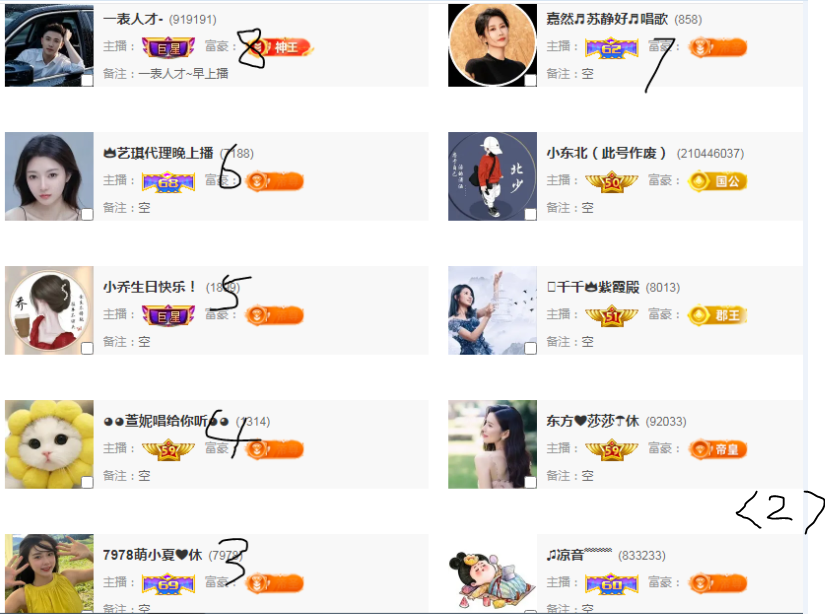Viewport: 825px width, 614px height.
Task: Check the box for 千千紫霞殿
Action: coord(530,348)
